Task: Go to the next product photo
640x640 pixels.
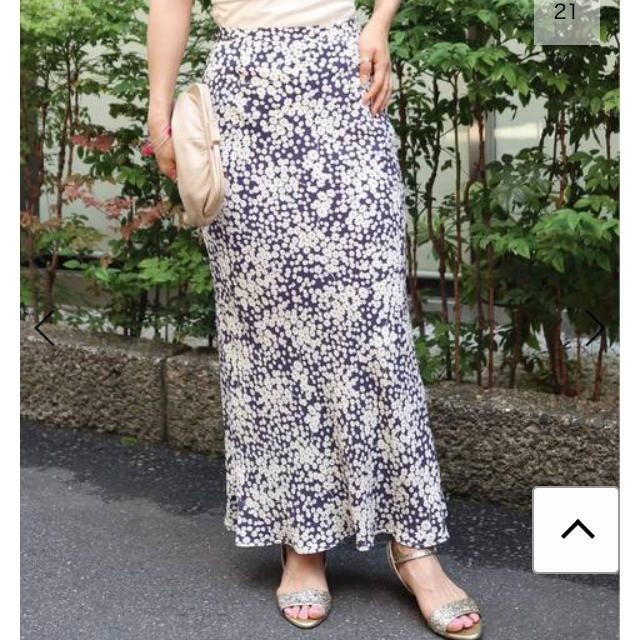Action: tap(596, 329)
